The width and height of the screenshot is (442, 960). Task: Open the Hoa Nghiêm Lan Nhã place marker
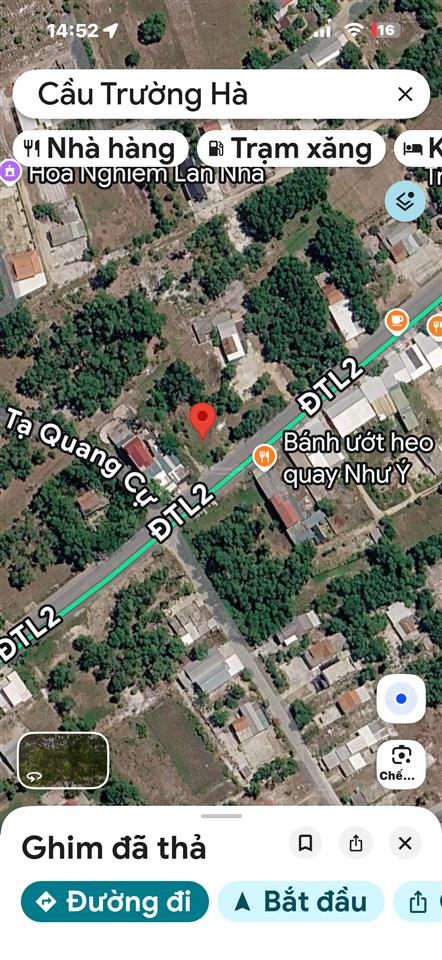point(9,171)
